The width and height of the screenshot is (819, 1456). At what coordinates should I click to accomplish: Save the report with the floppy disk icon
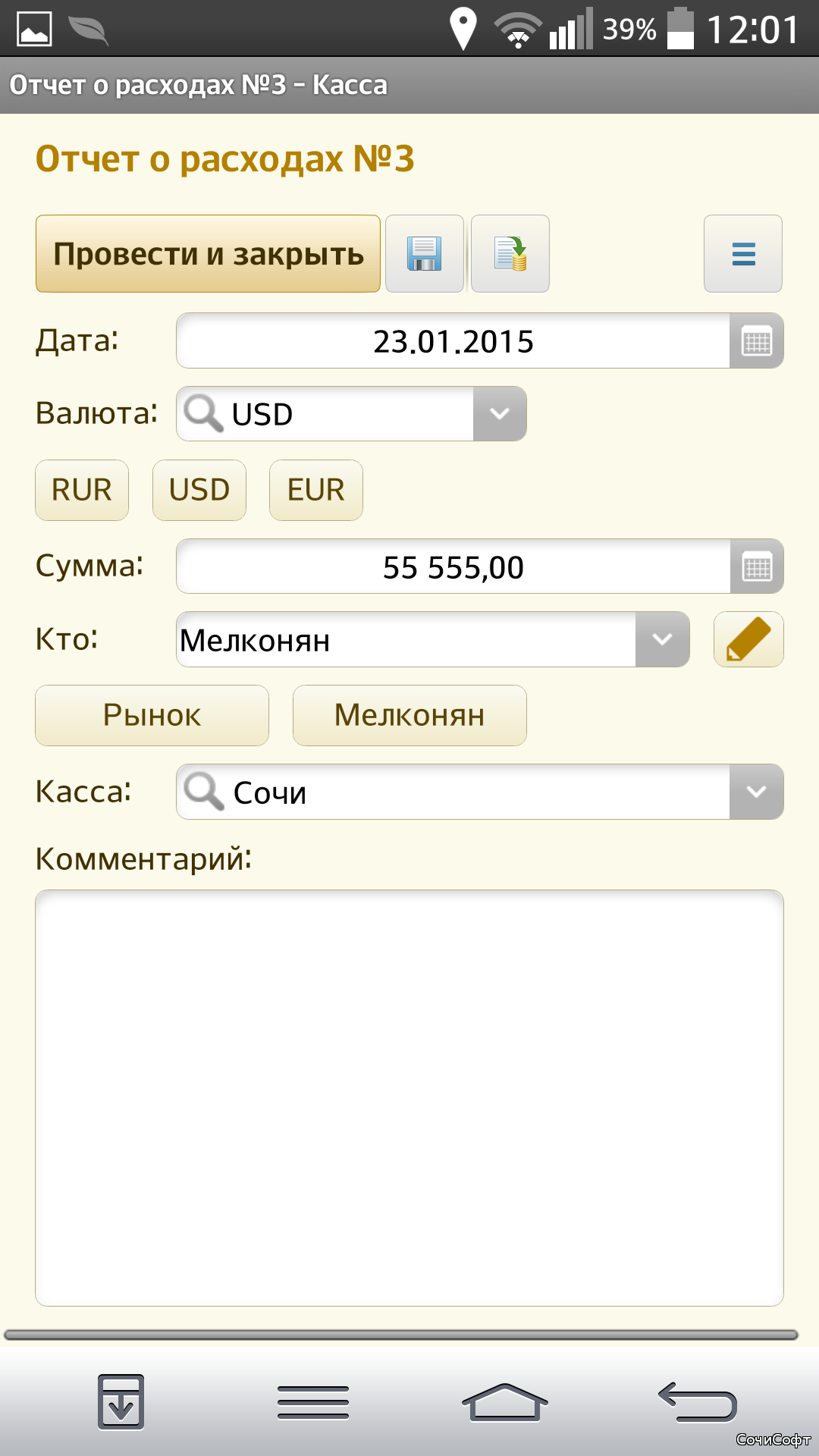coord(425,254)
